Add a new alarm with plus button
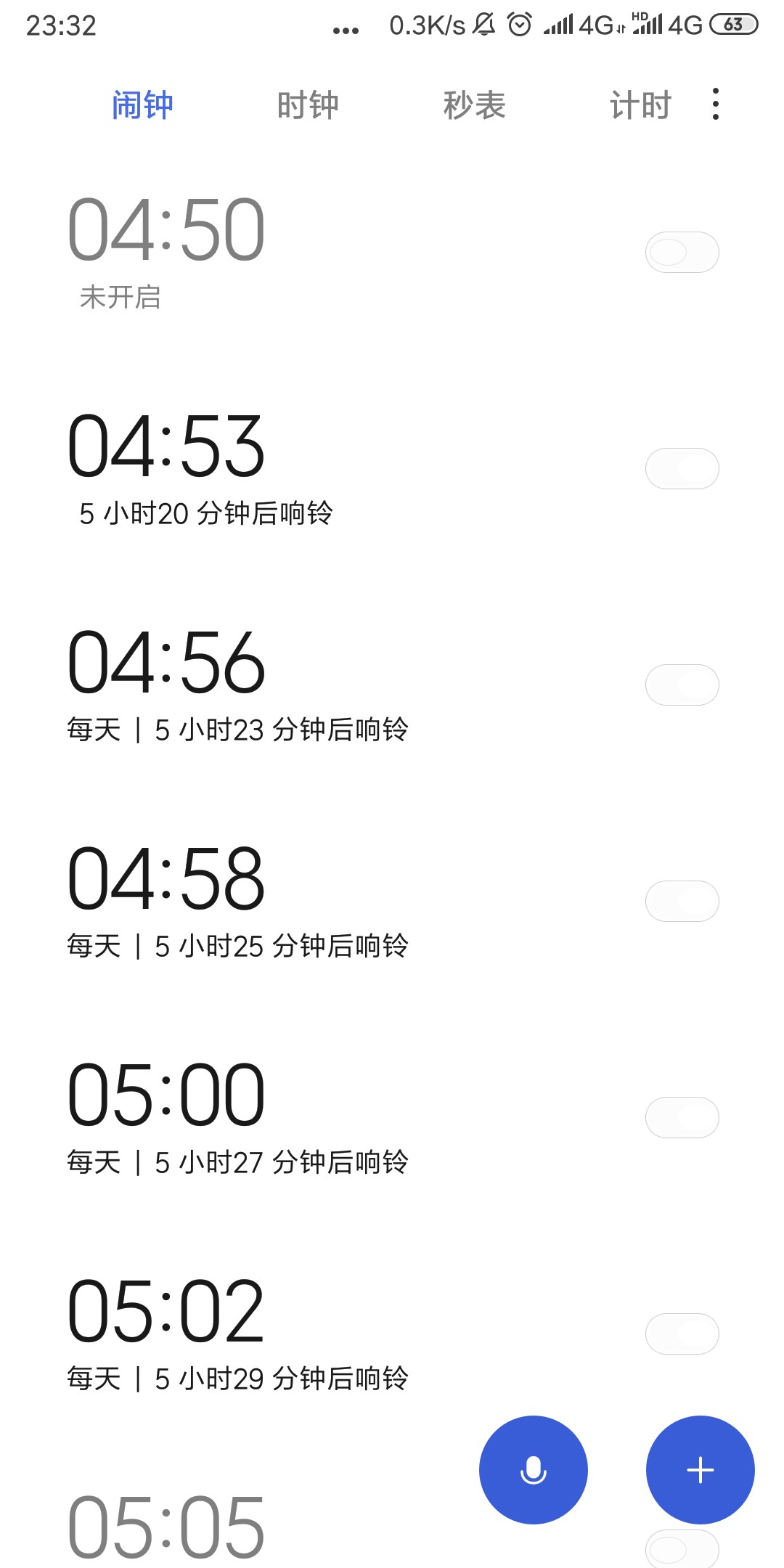 tap(701, 1470)
